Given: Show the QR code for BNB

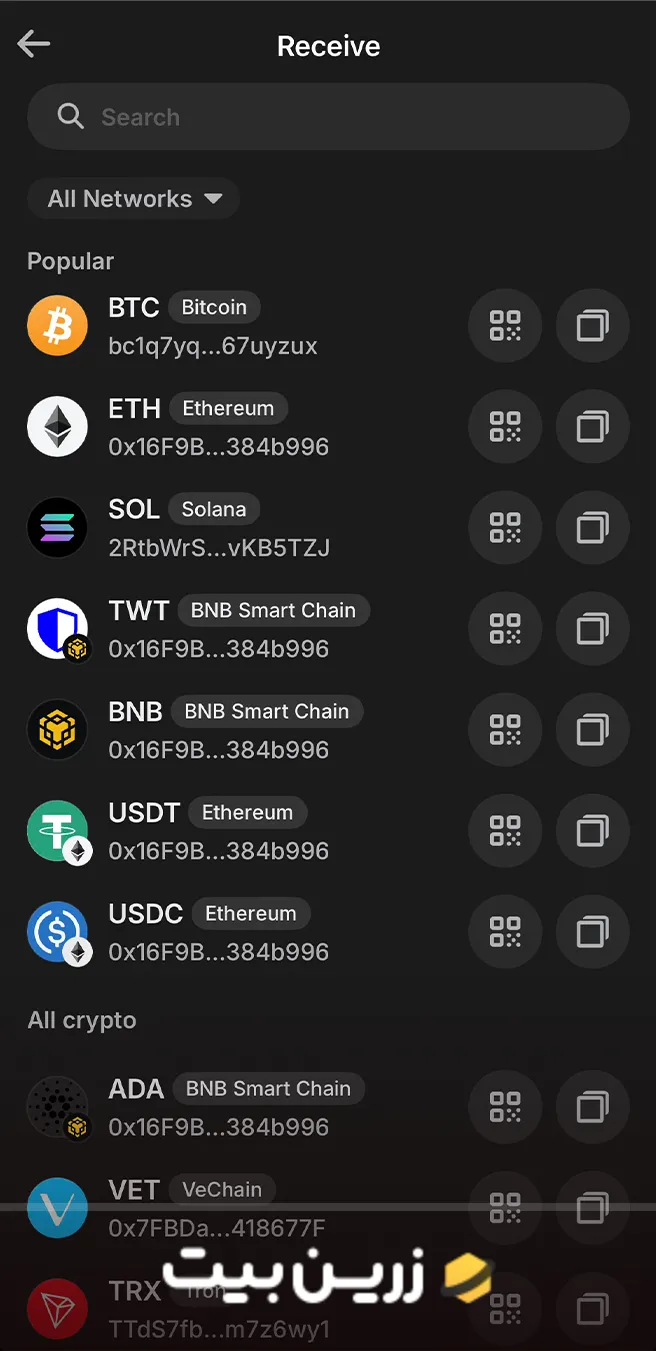Looking at the screenshot, I should (x=505, y=730).
